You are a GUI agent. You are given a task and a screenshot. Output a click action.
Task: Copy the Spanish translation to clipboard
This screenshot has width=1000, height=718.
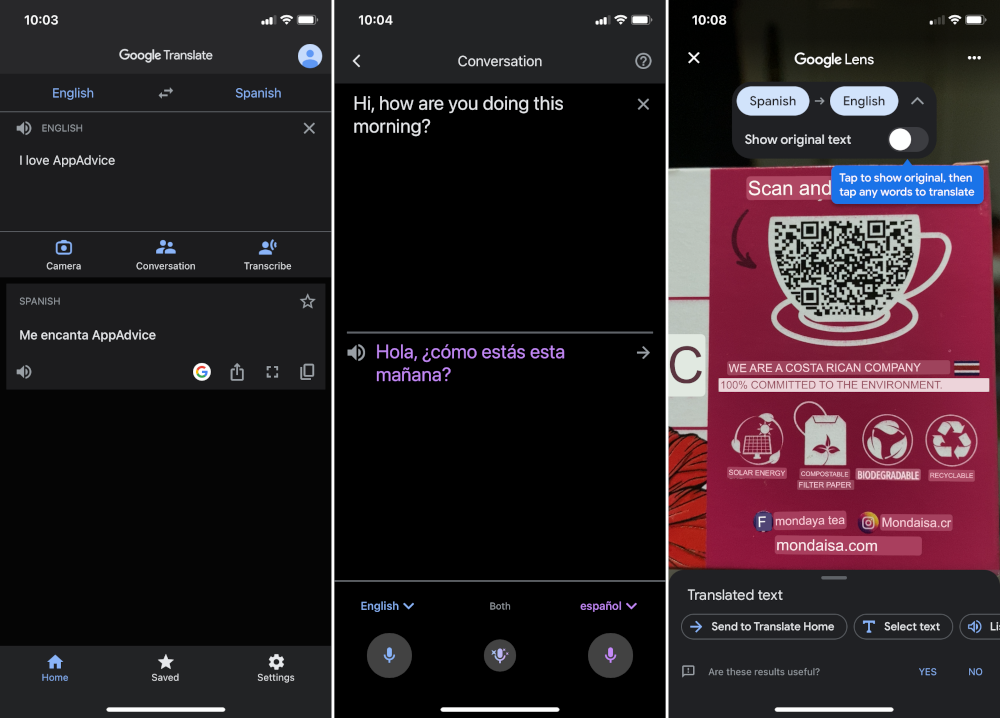click(308, 372)
